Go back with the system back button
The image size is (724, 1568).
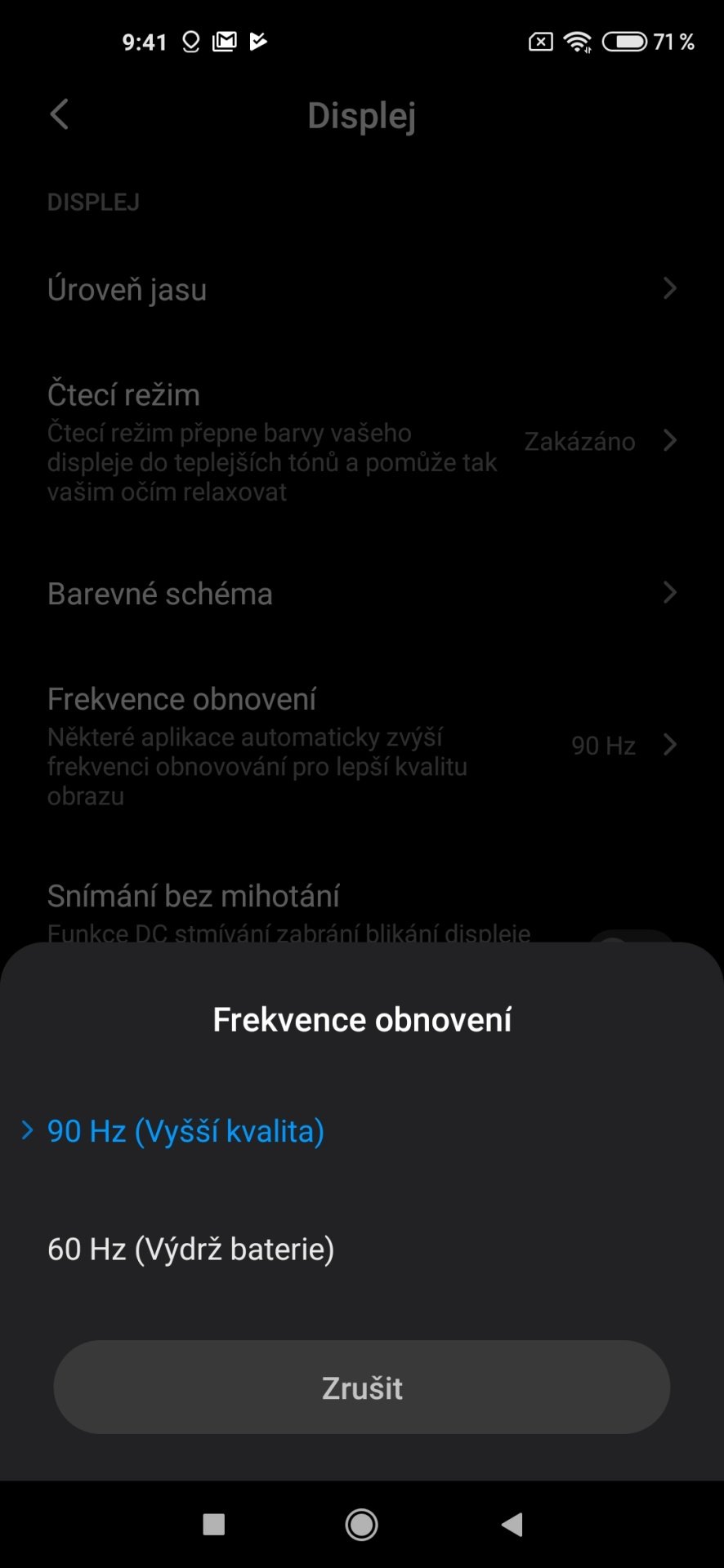pos(512,1524)
